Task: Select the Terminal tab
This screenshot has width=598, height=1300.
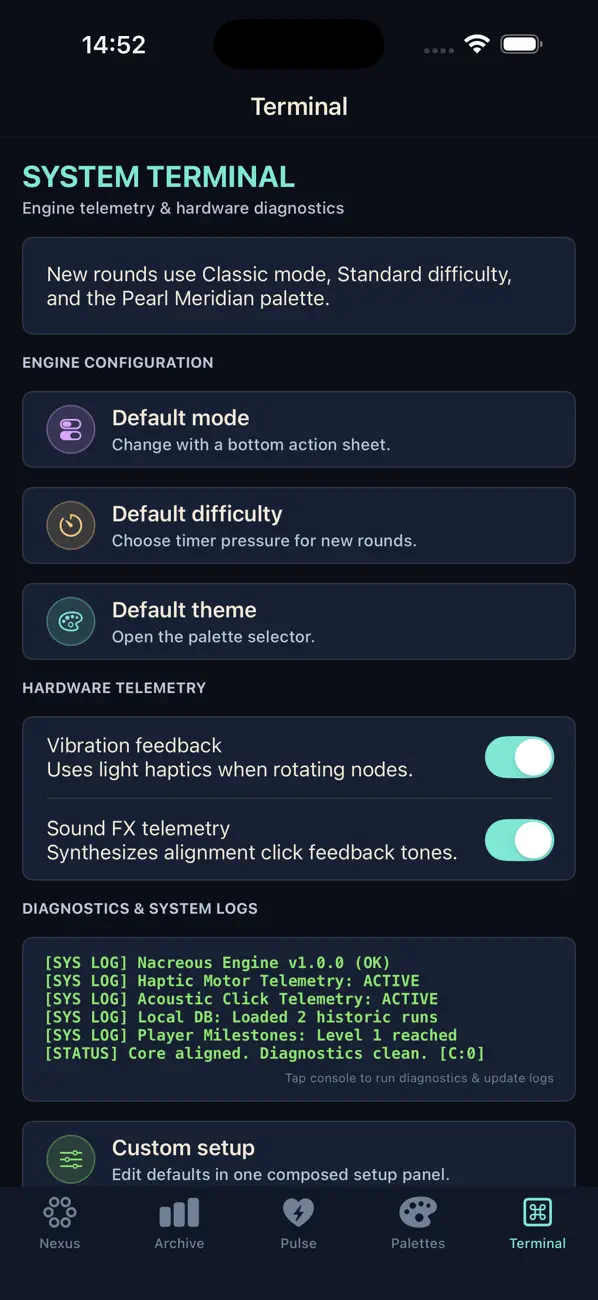Action: pyautogui.click(x=538, y=1224)
